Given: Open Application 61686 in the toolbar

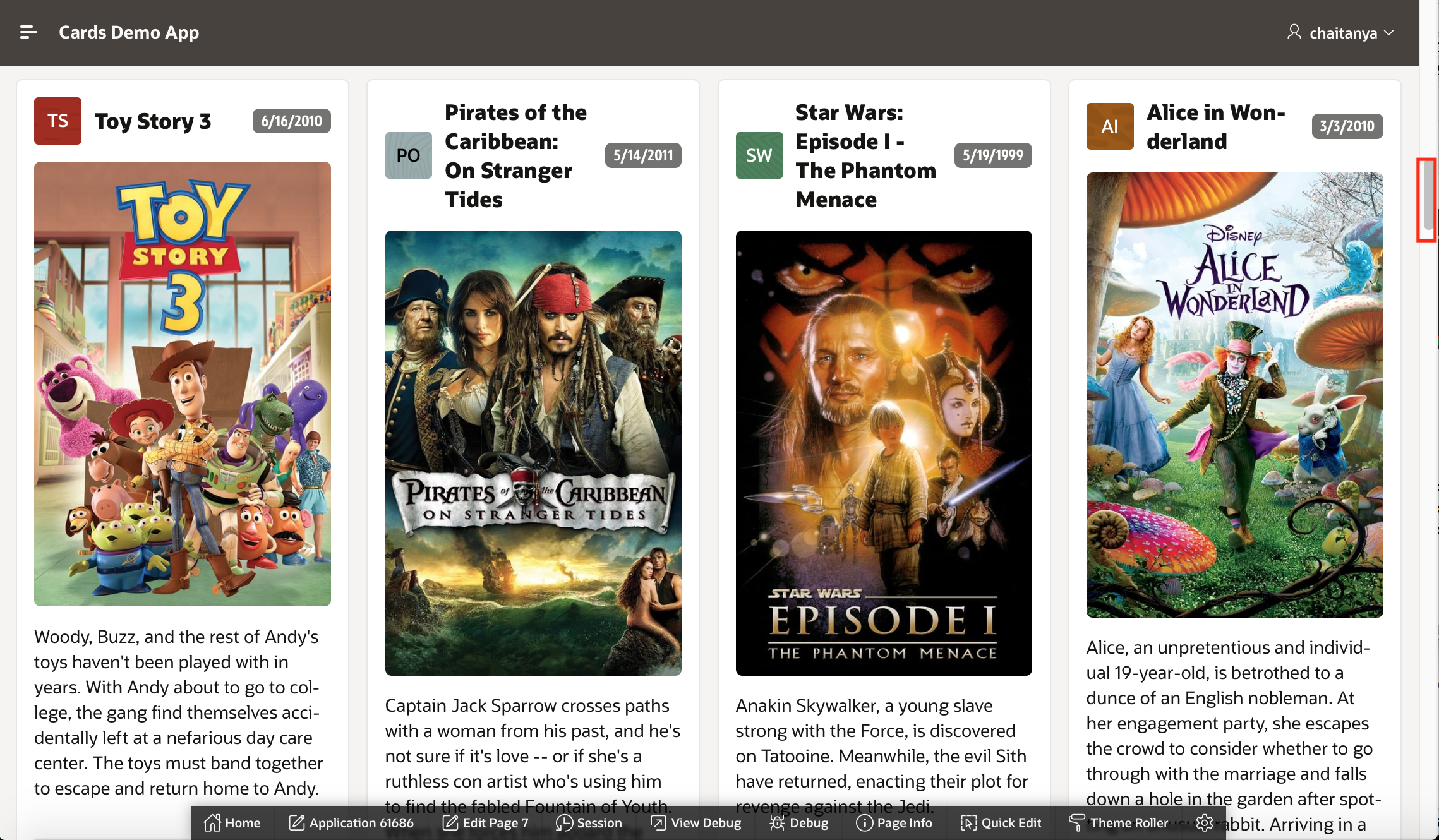Looking at the screenshot, I should point(351,823).
